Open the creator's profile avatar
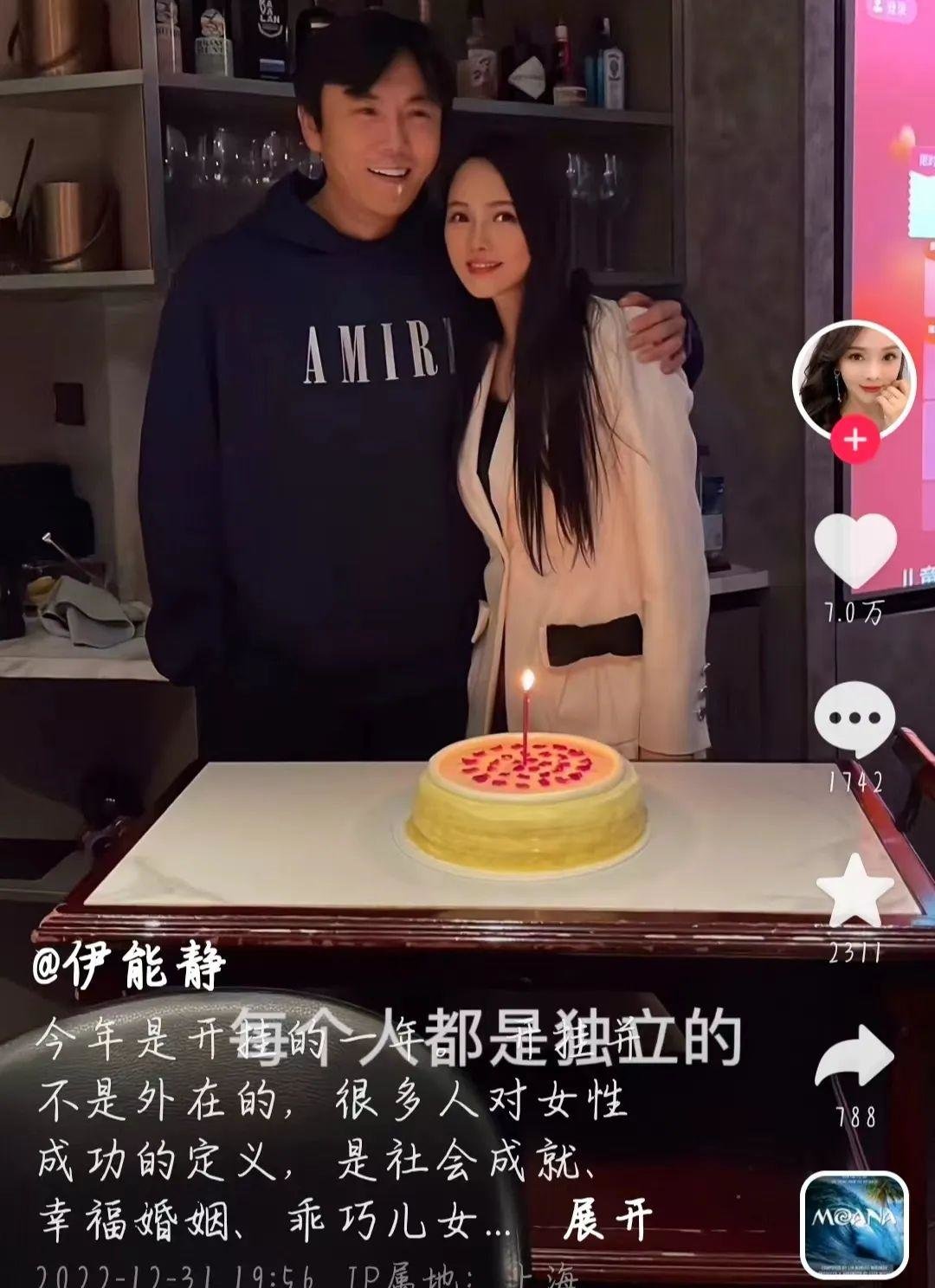The width and height of the screenshot is (935, 1288). tap(854, 377)
